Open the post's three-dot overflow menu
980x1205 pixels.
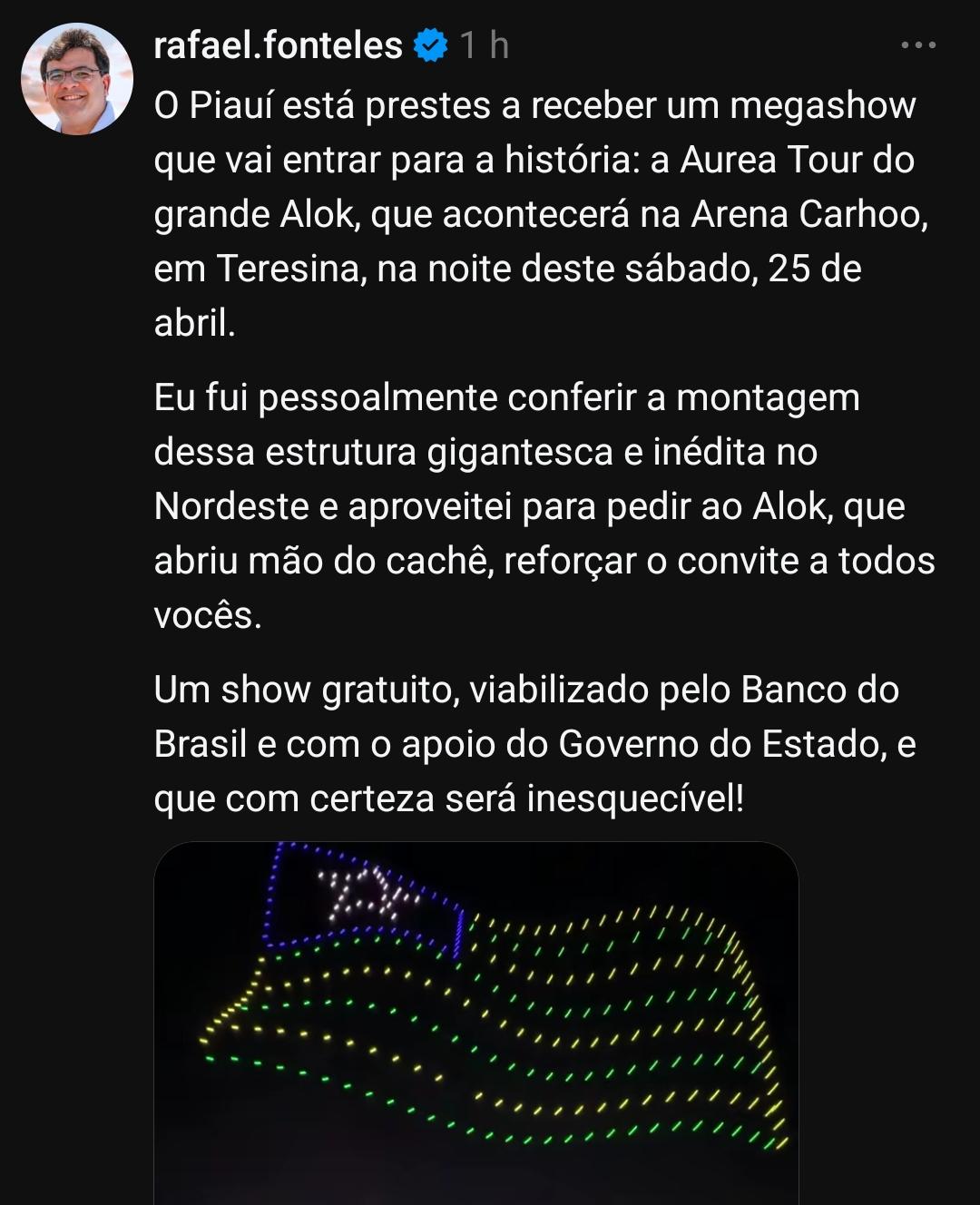[917, 44]
